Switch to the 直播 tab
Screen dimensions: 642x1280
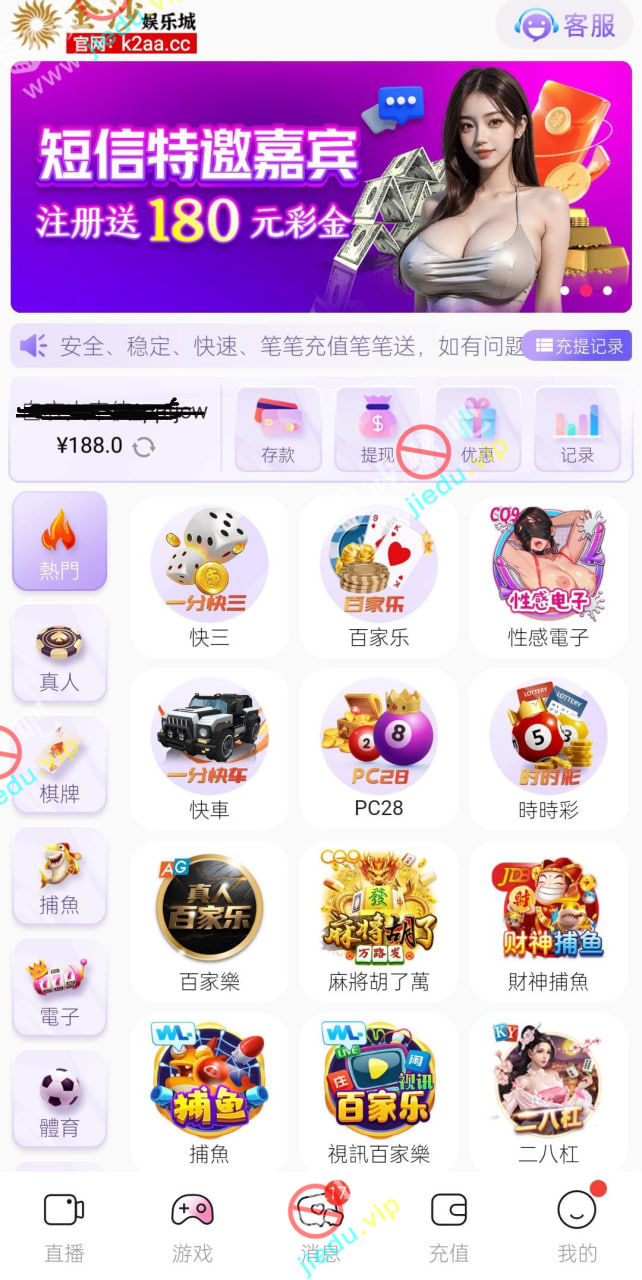coord(64,1225)
